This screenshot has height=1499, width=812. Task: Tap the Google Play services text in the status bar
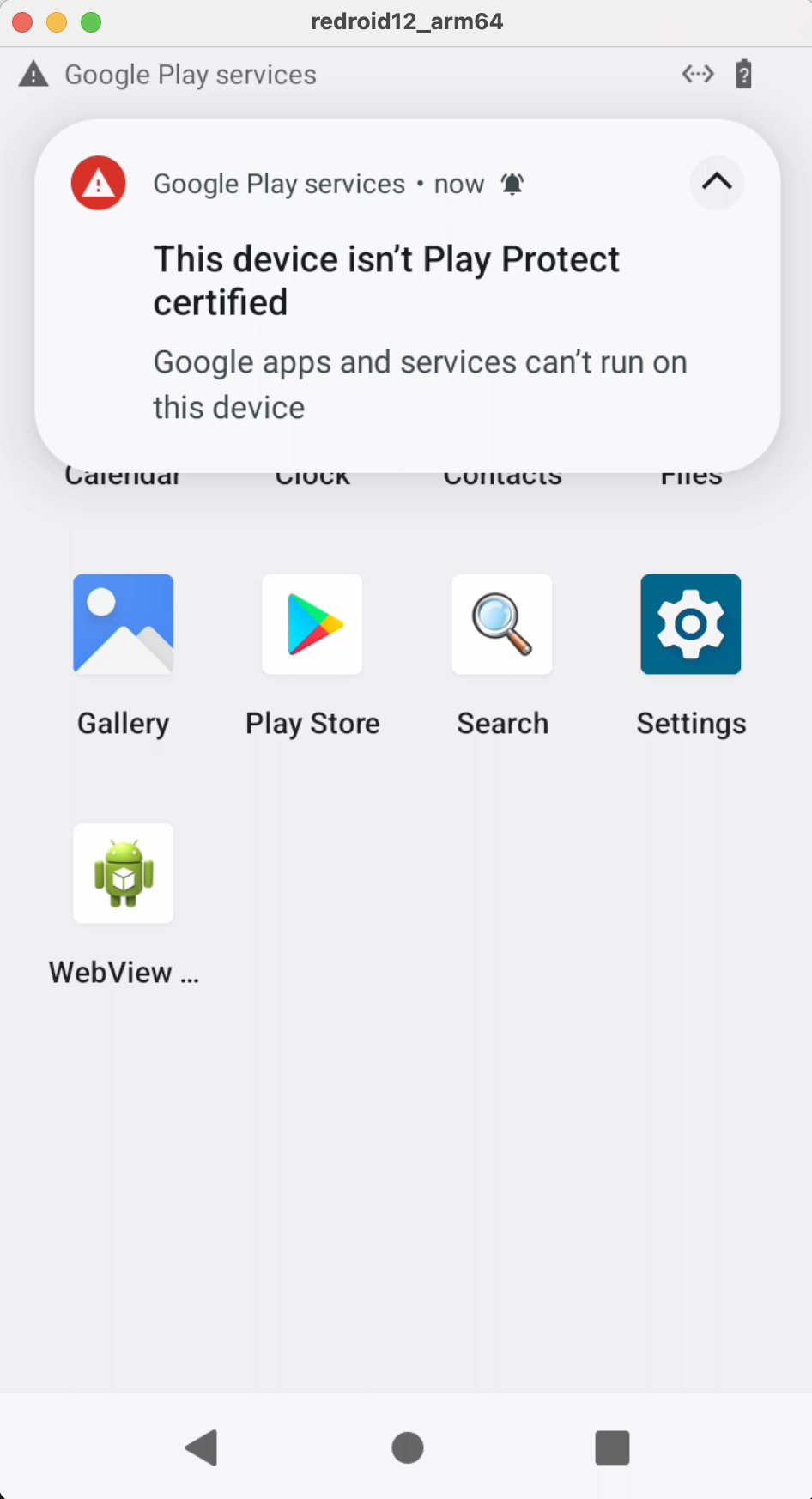pos(191,74)
